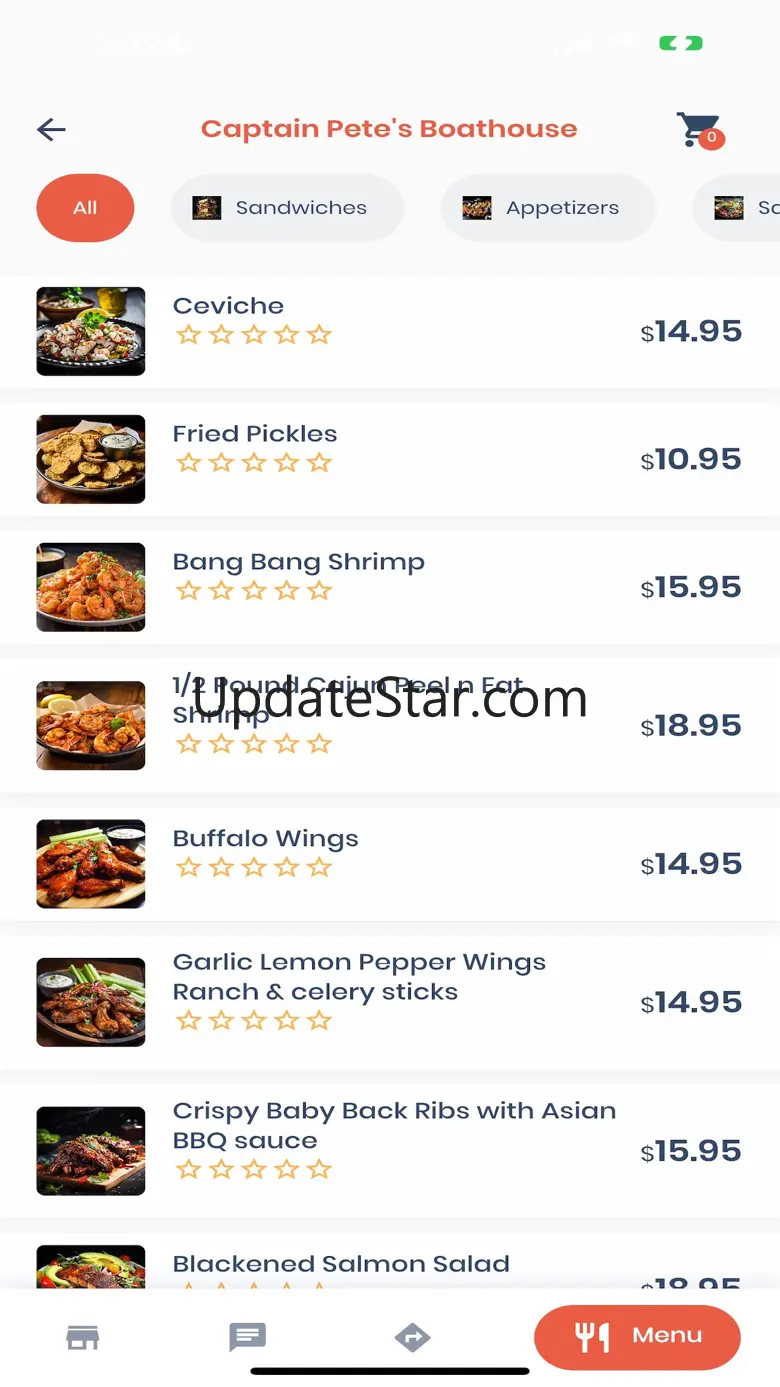Go back using the arrow icon
The height and width of the screenshot is (1387, 780).
click(51, 129)
